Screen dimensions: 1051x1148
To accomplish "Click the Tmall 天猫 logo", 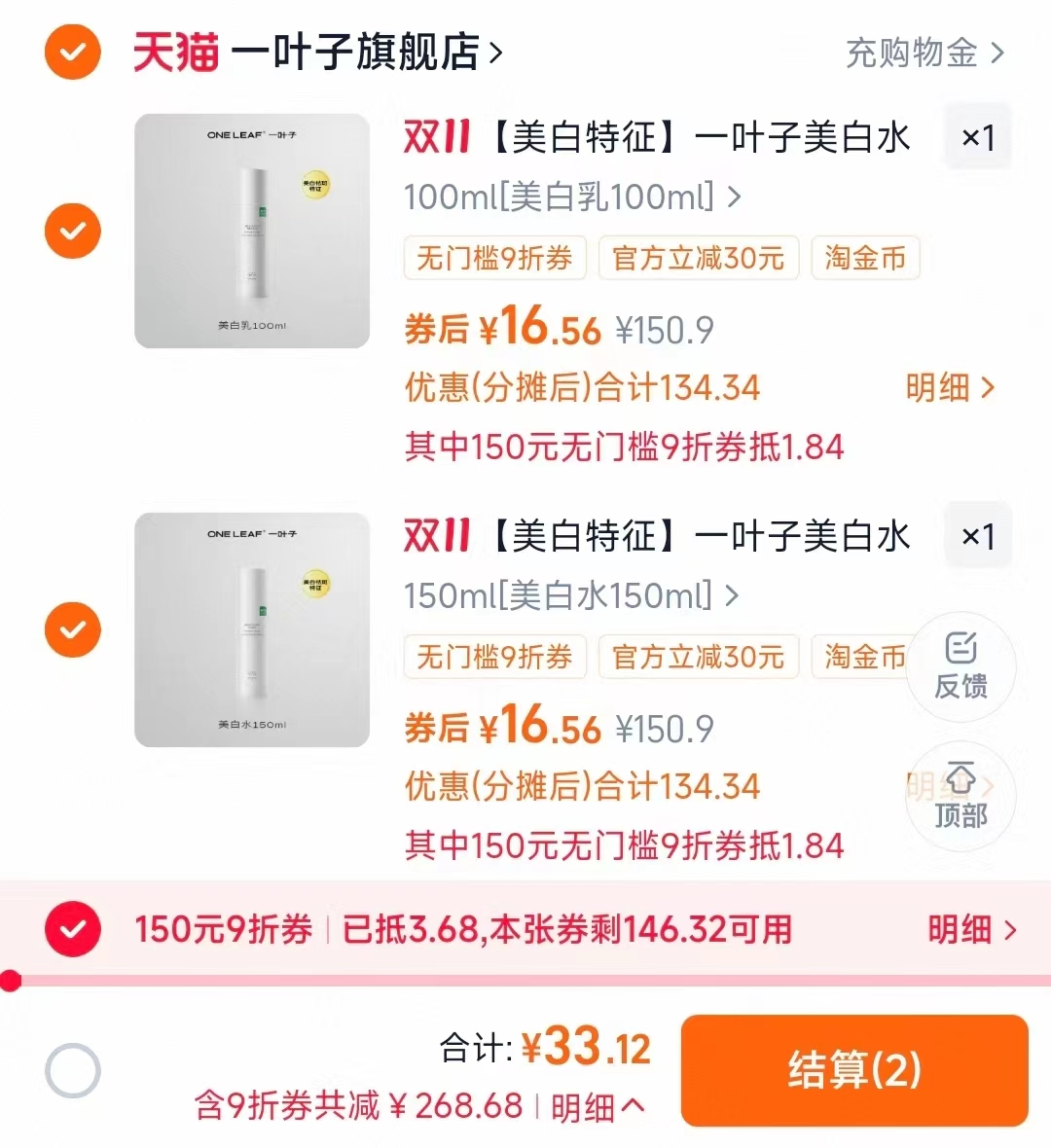I will pyautogui.click(x=175, y=54).
